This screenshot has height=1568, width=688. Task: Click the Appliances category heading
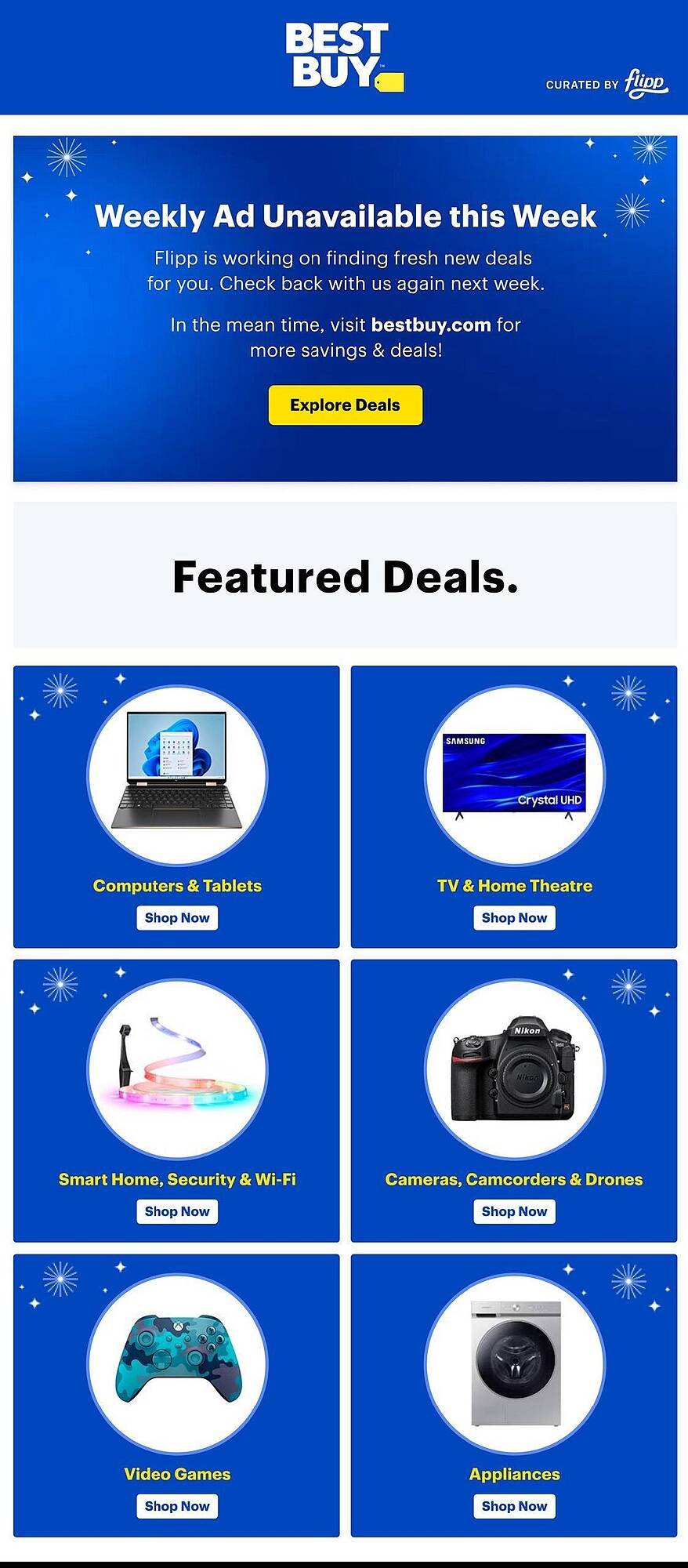tap(513, 1474)
